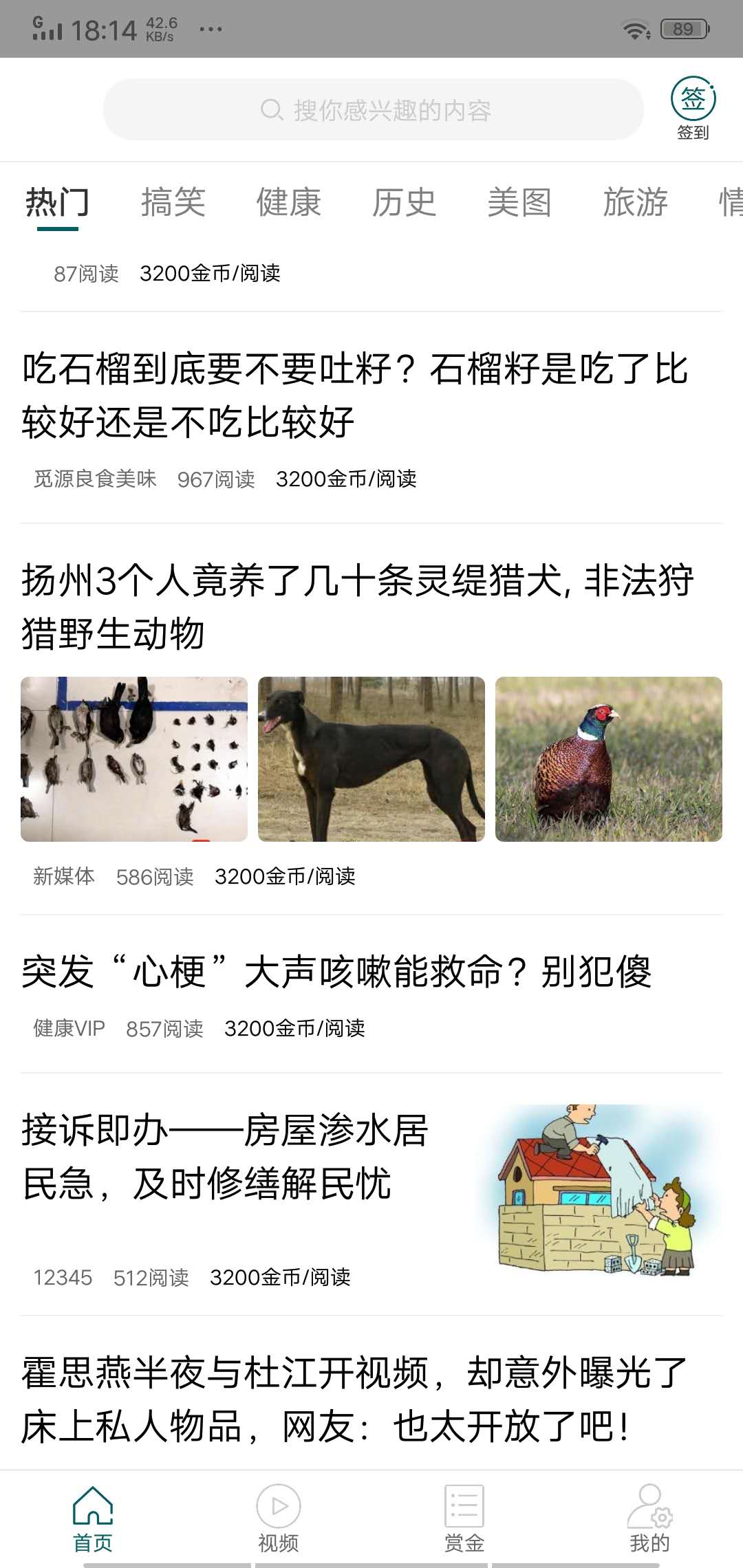
Task: Tap the battery indicator showing 89
Action: point(681,28)
